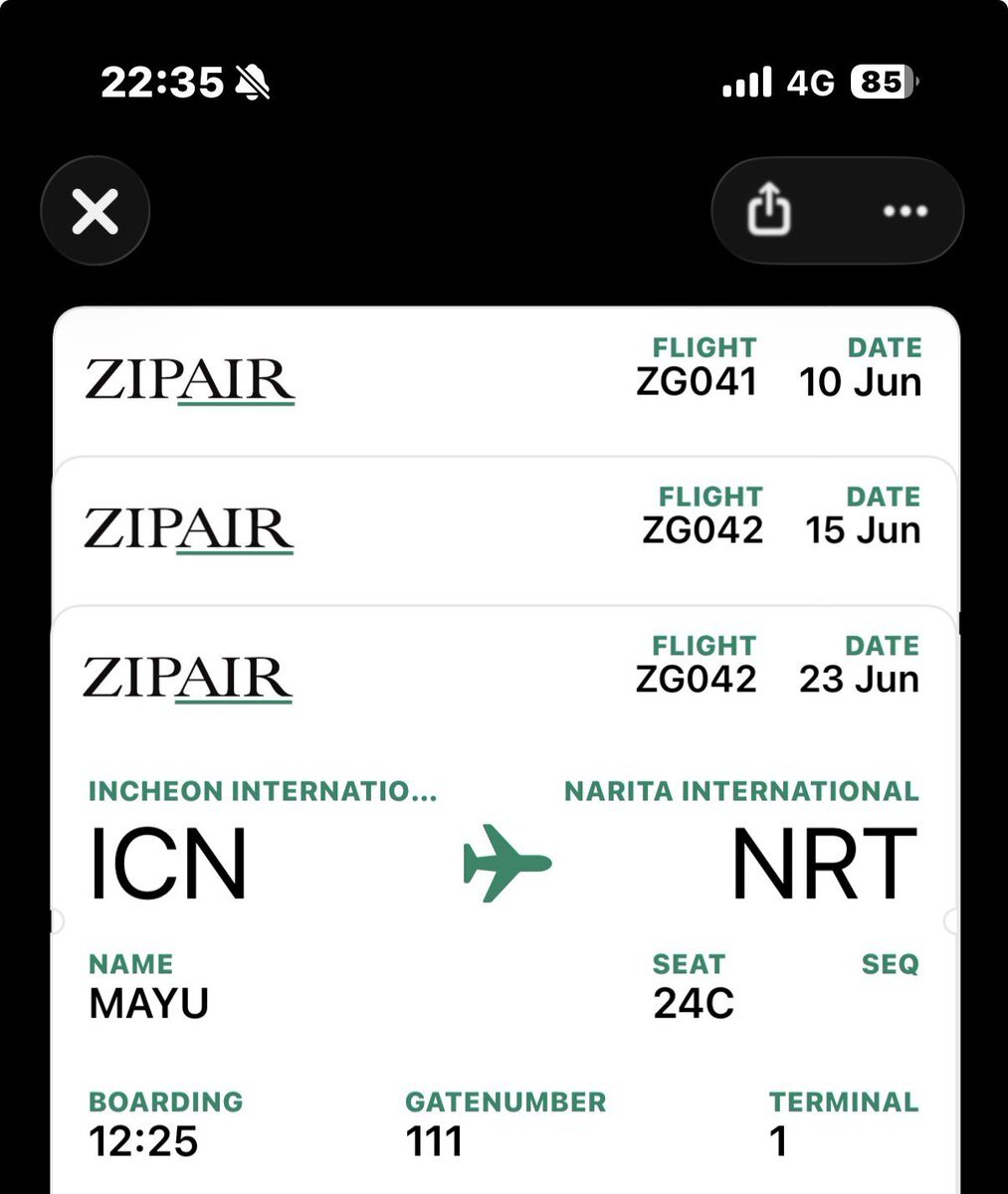Share the boarding pass
The width and height of the screenshot is (1008, 1194).
tap(769, 211)
